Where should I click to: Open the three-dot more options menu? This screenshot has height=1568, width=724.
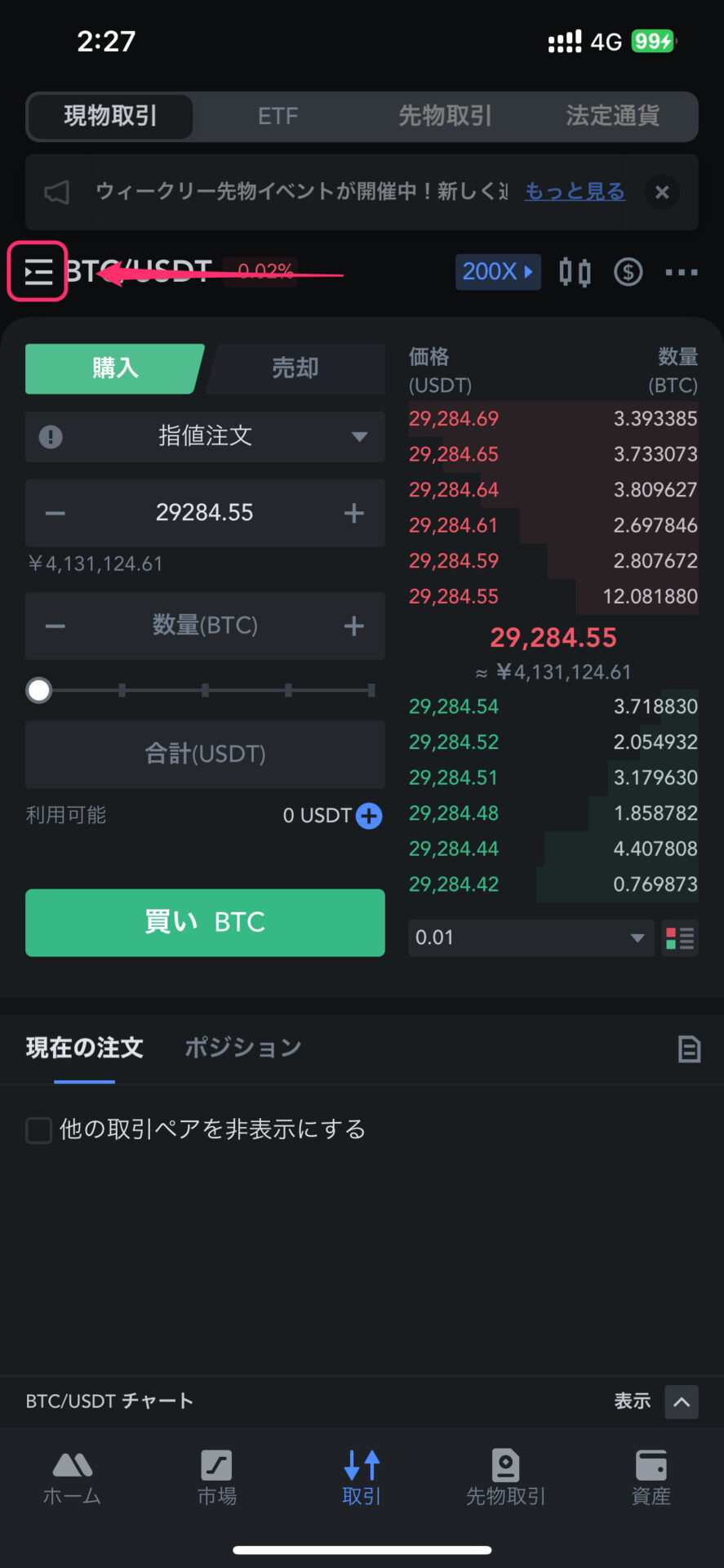[681, 272]
